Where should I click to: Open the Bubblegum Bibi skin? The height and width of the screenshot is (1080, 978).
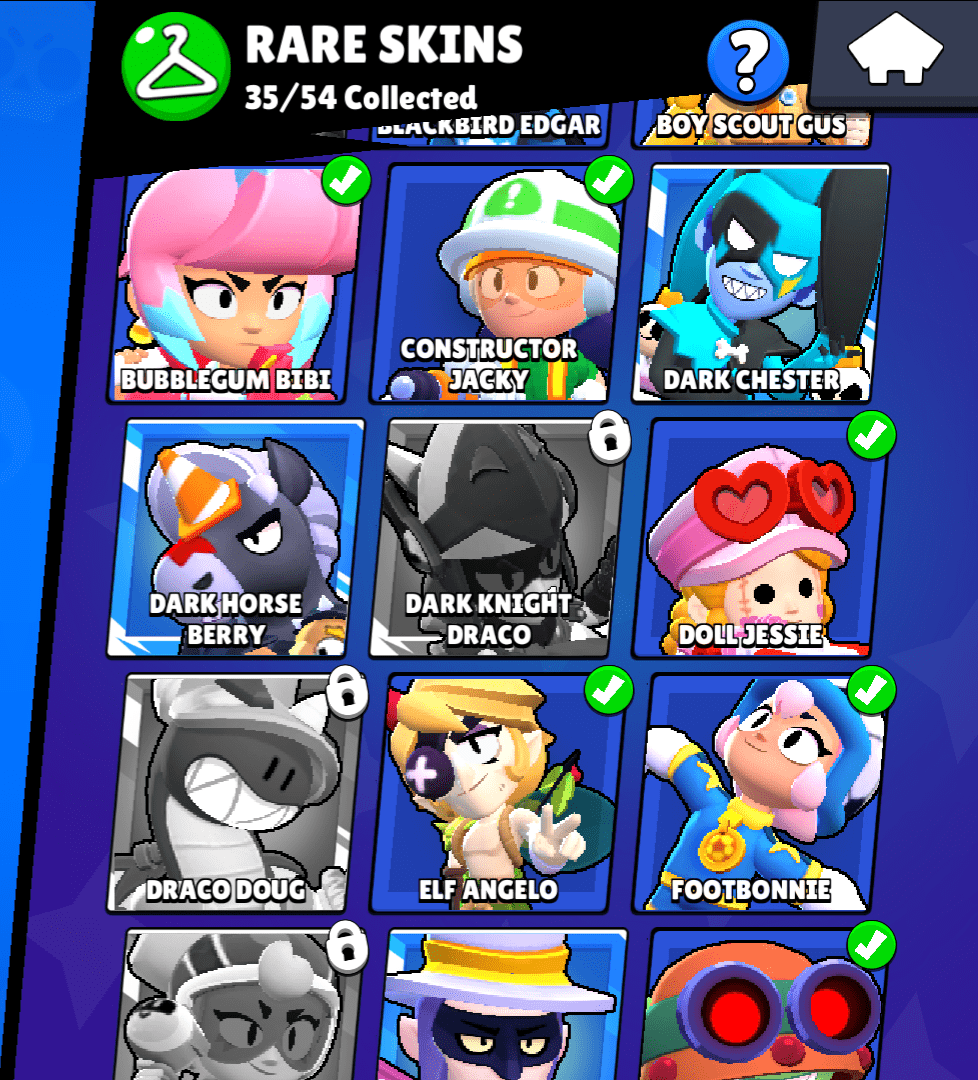235,282
